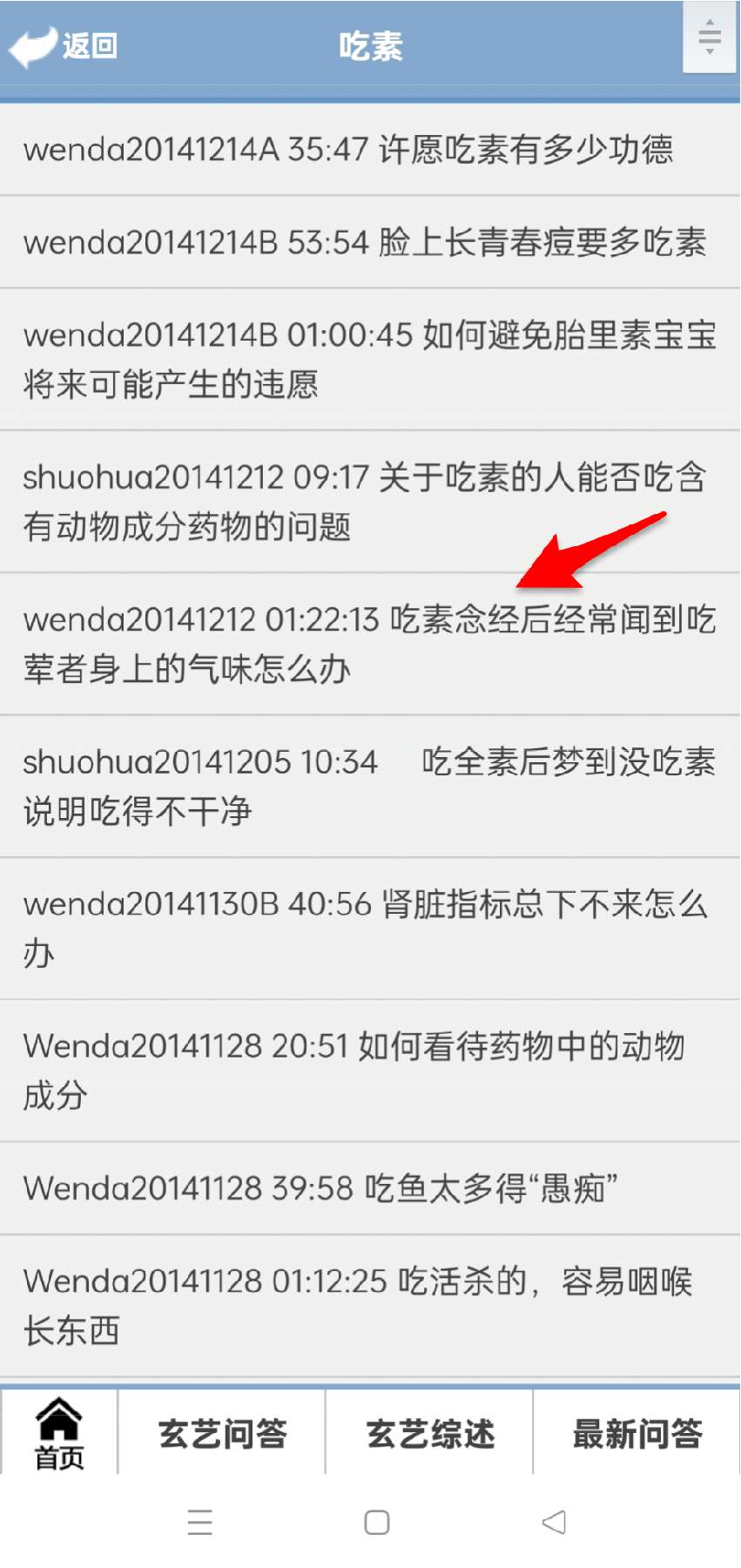Tap the system back triangle button

coord(554,1522)
